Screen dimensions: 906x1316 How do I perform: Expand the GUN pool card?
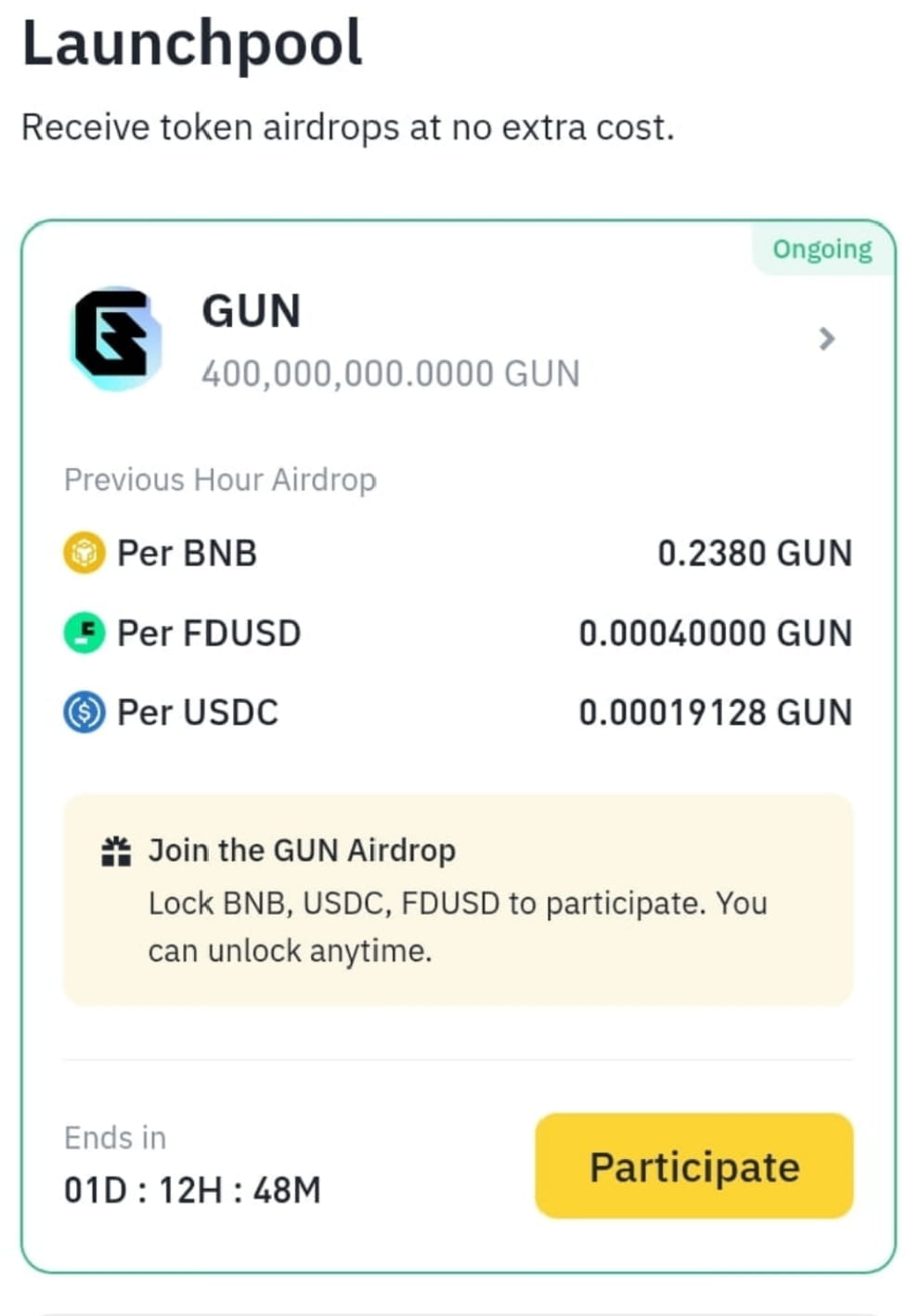(453, 743)
